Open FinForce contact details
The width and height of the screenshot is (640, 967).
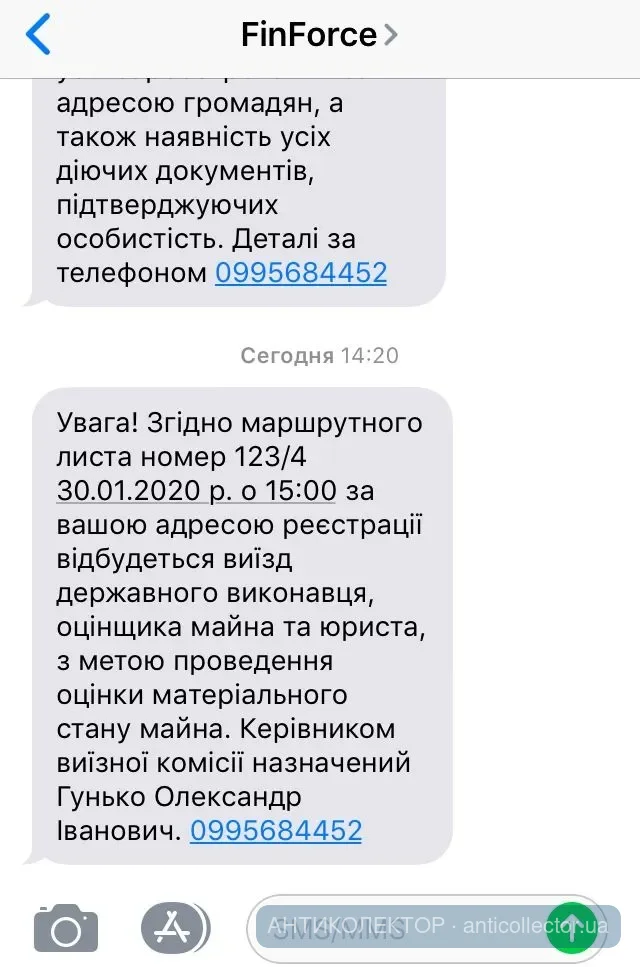[x=318, y=36]
